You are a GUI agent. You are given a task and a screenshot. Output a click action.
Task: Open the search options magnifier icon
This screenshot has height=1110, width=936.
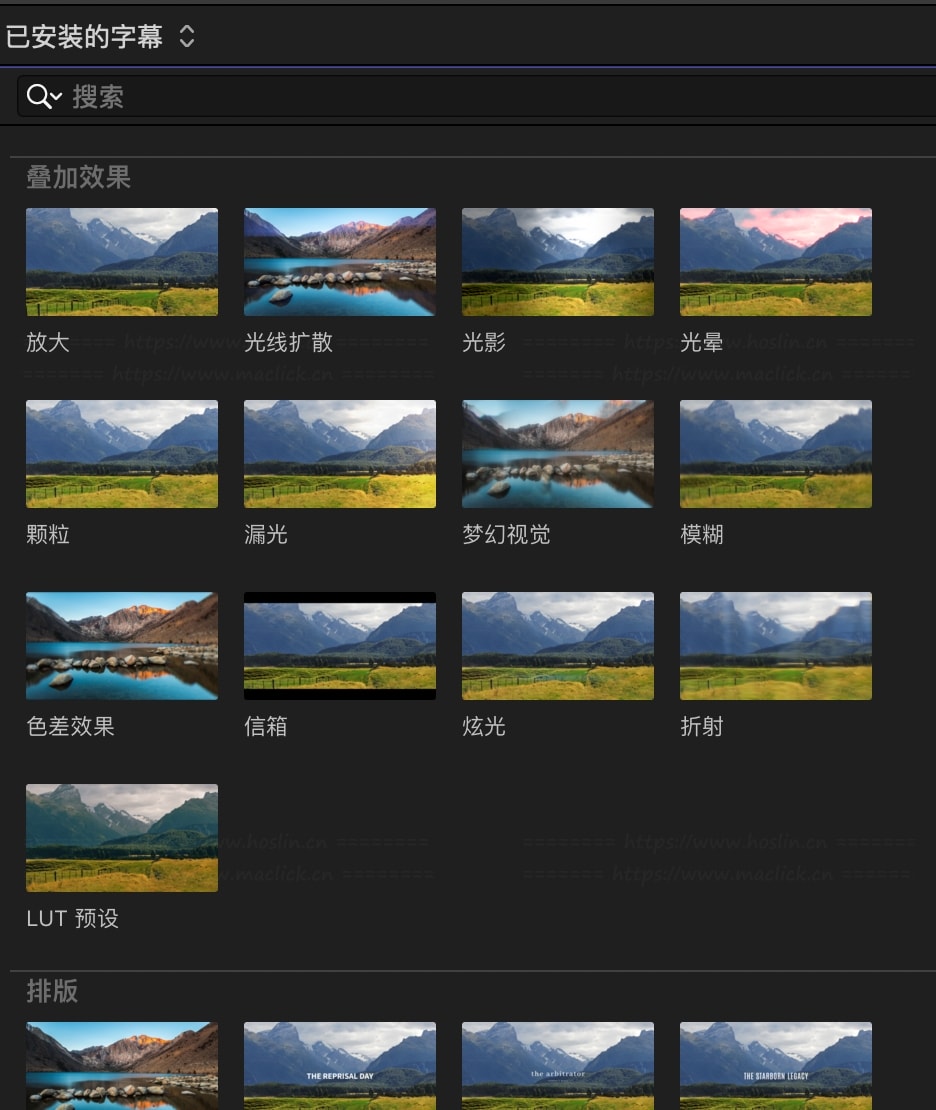(x=44, y=97)
